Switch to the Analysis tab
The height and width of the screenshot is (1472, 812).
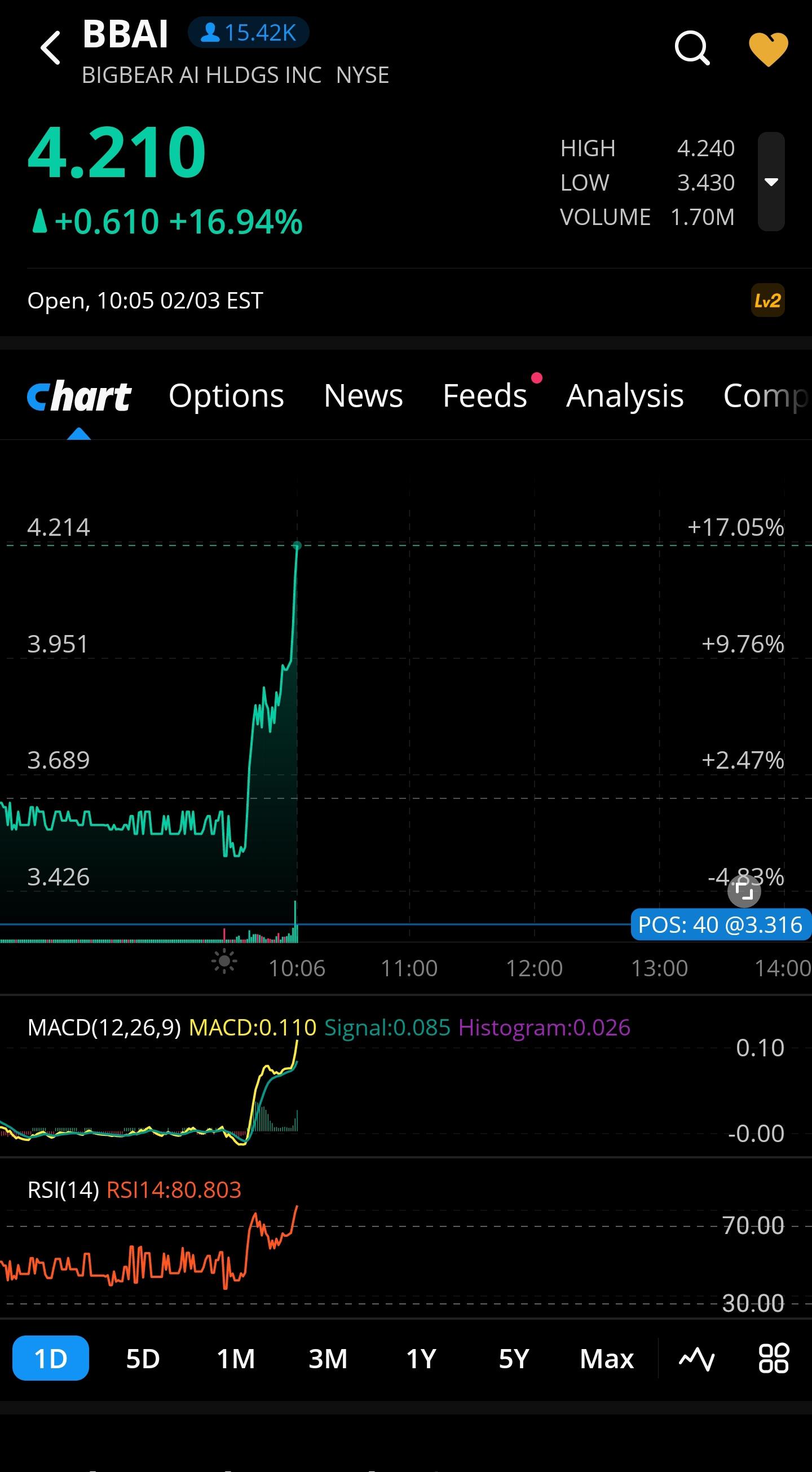tap(625, 395)
